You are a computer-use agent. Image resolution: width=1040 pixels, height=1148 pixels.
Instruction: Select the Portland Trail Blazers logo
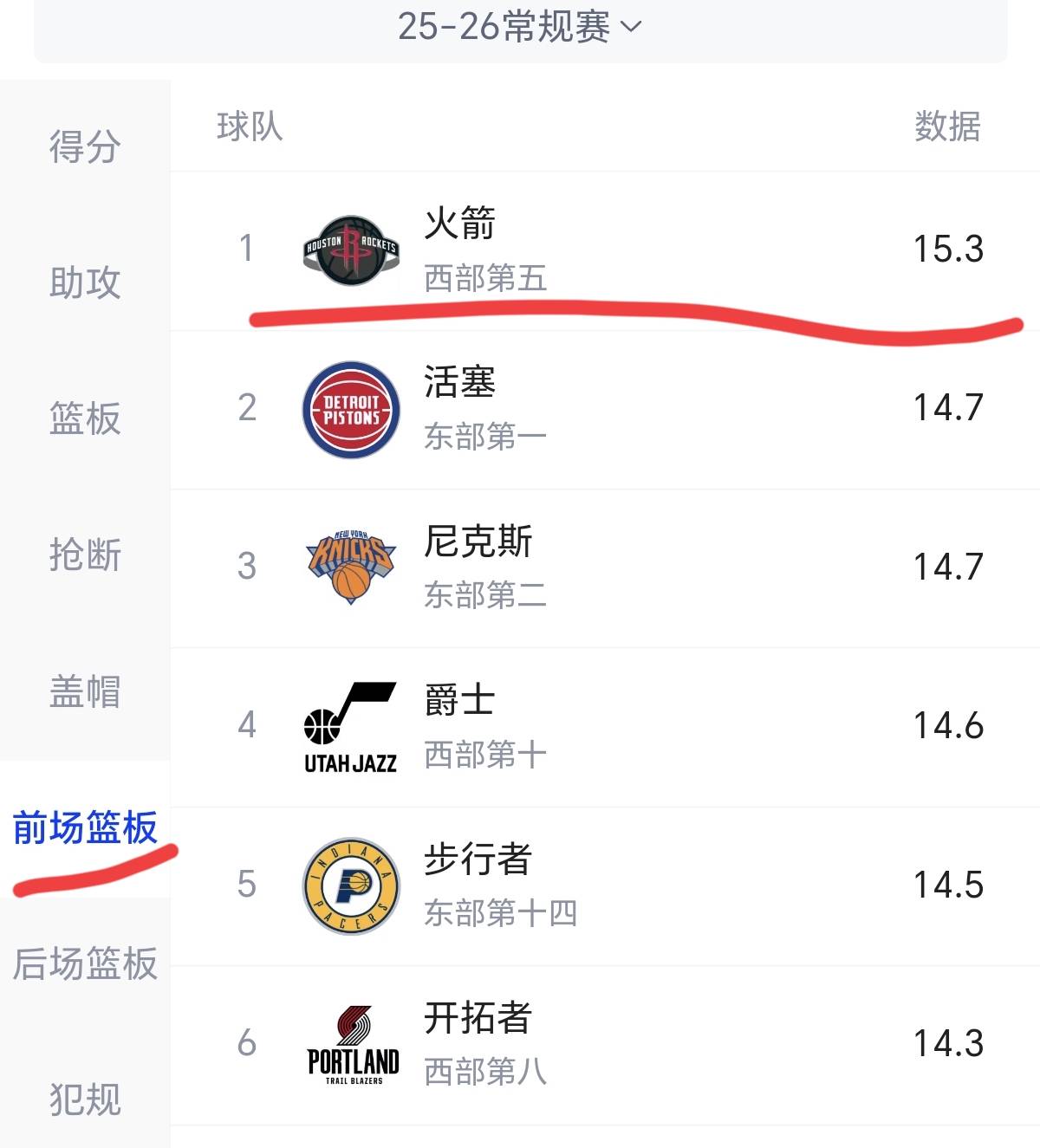[x=350, y=1041]
